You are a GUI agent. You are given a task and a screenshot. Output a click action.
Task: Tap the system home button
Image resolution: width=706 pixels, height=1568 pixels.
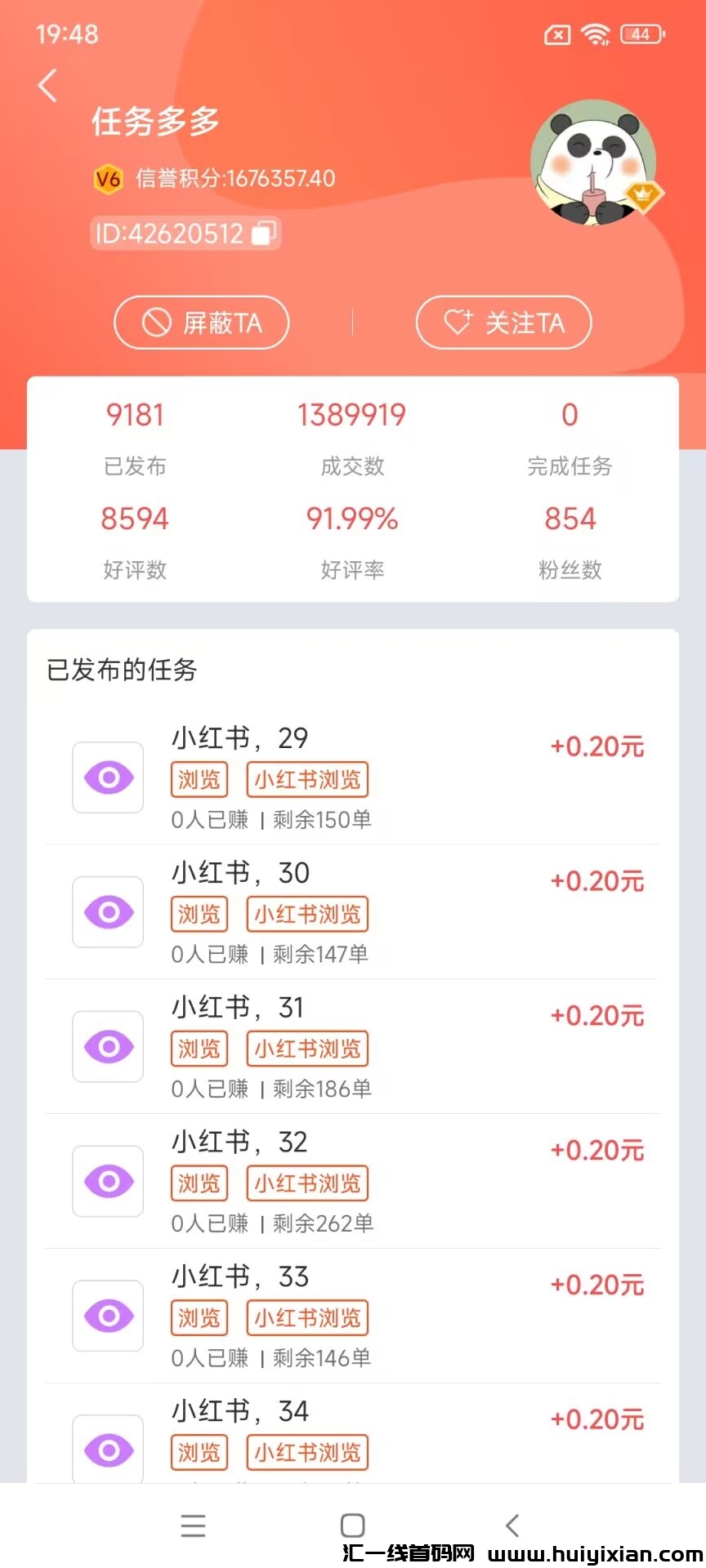(352, 1526)
